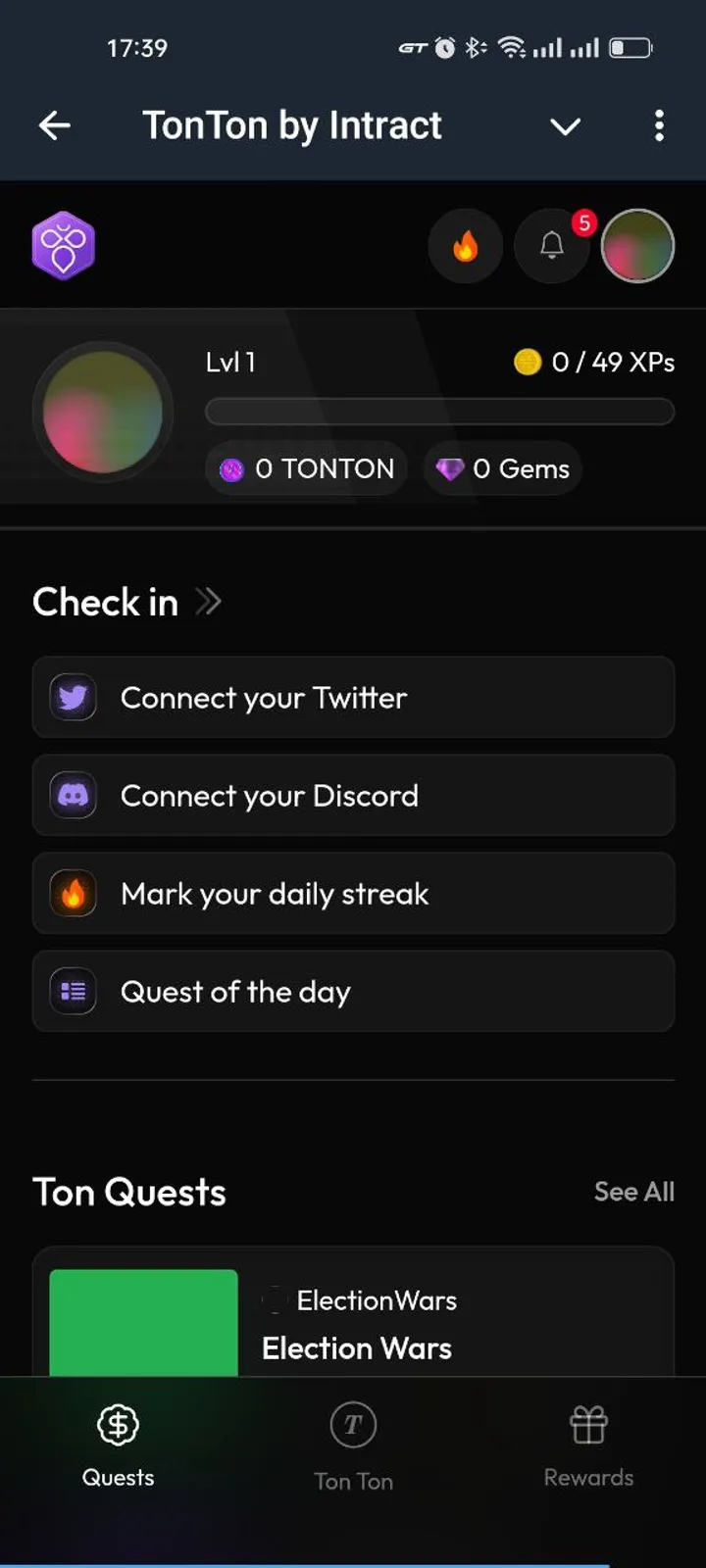Select the Twitter icon on the connect card

72,698
